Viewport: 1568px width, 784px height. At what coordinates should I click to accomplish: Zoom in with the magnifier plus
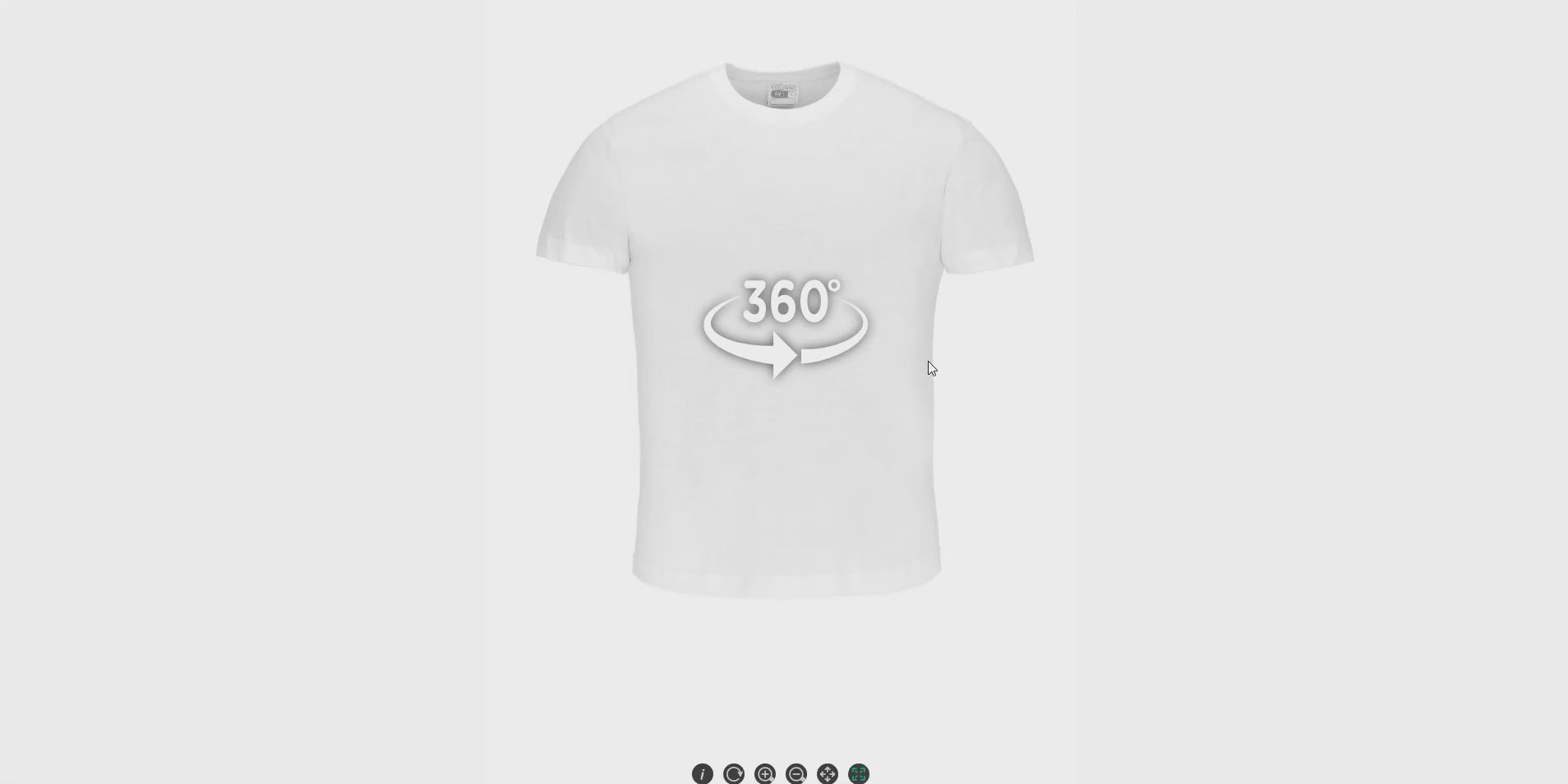[x=765, y=773]
